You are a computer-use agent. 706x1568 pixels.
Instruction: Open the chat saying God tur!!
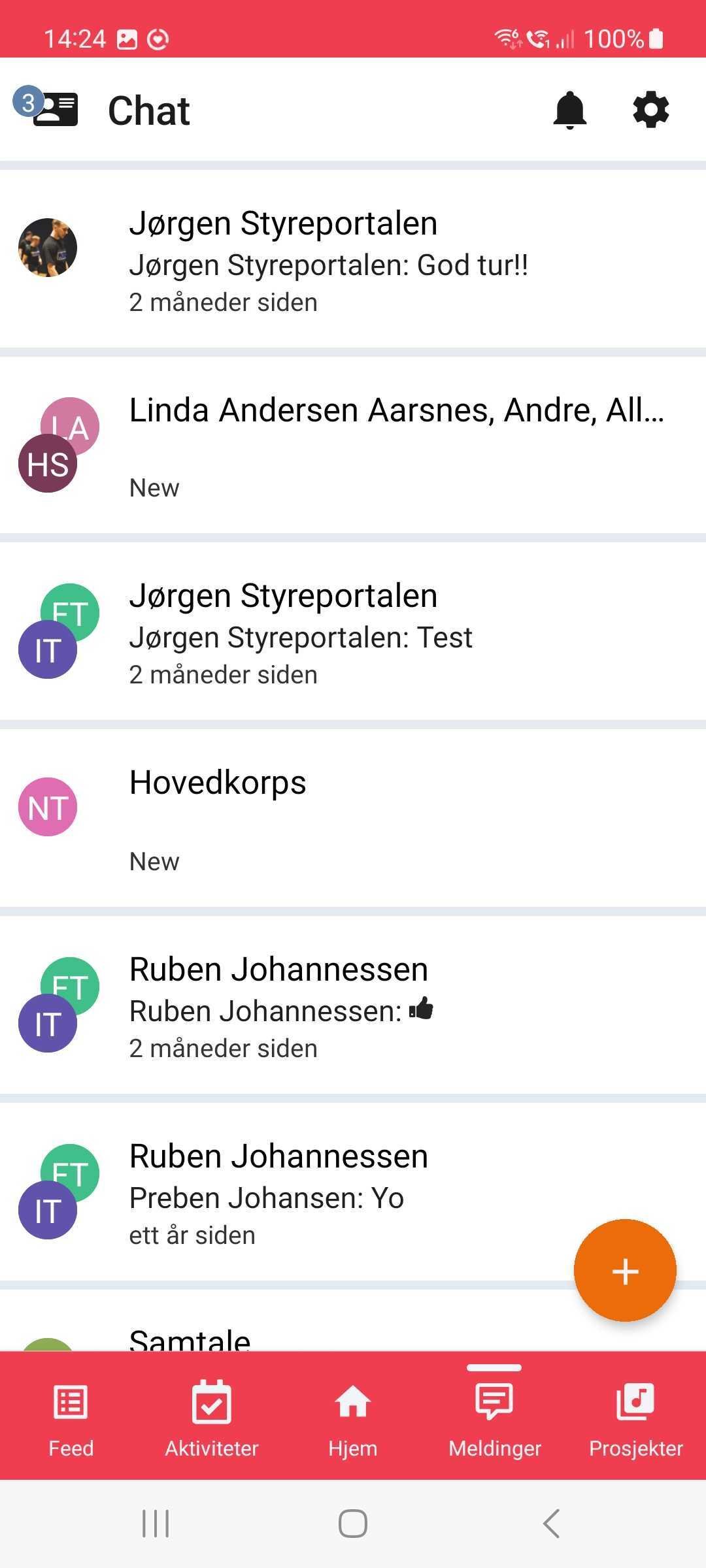[x=353, y=260]
